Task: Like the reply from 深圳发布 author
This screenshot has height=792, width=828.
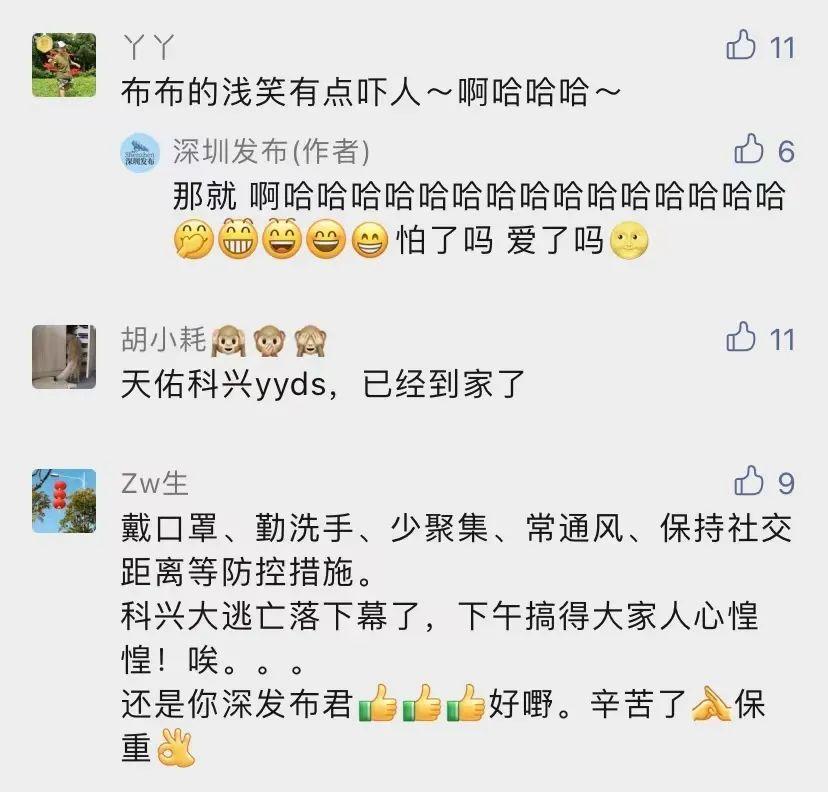Action: coord(749,150)
